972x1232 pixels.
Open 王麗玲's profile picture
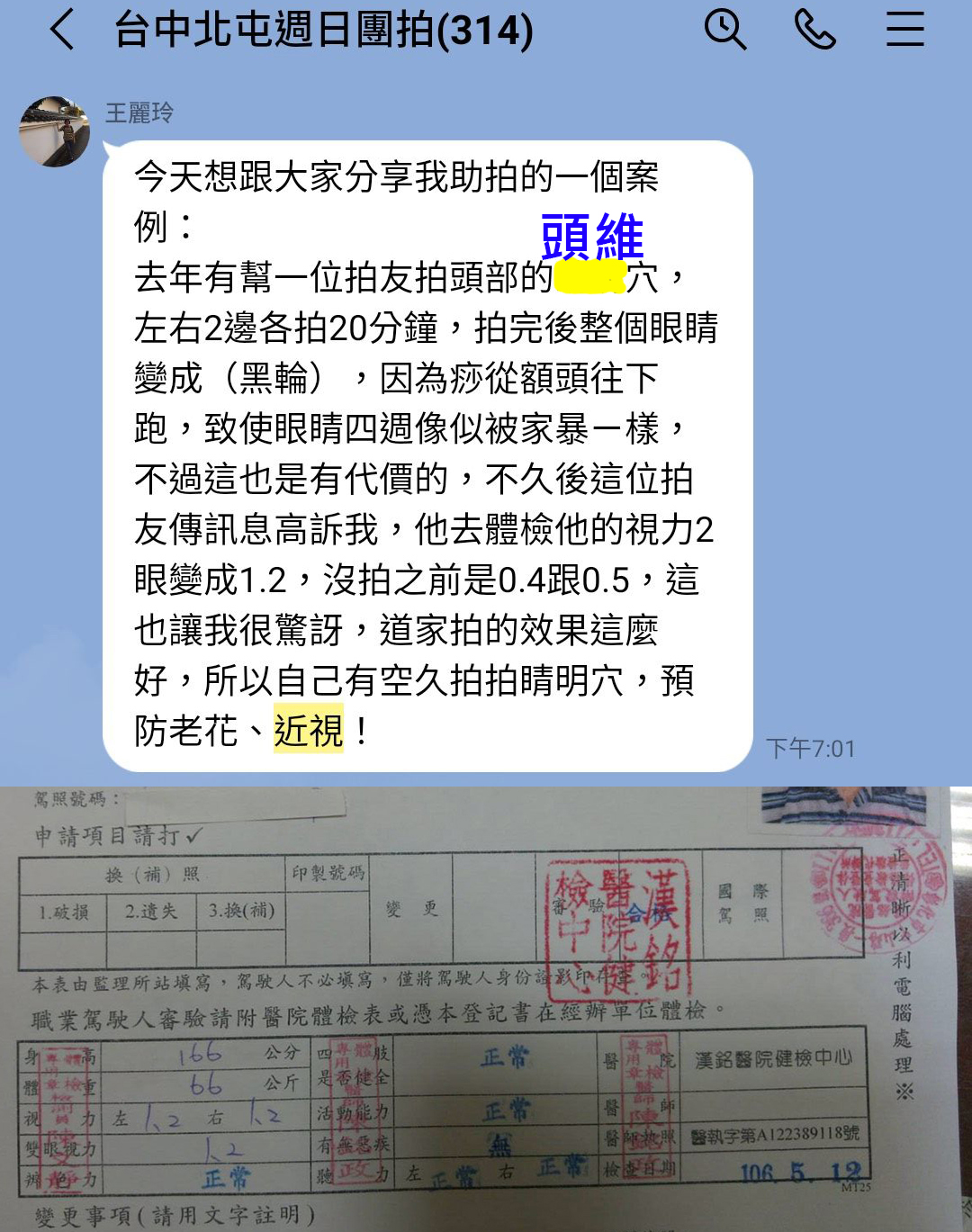(x=55, y=131)
